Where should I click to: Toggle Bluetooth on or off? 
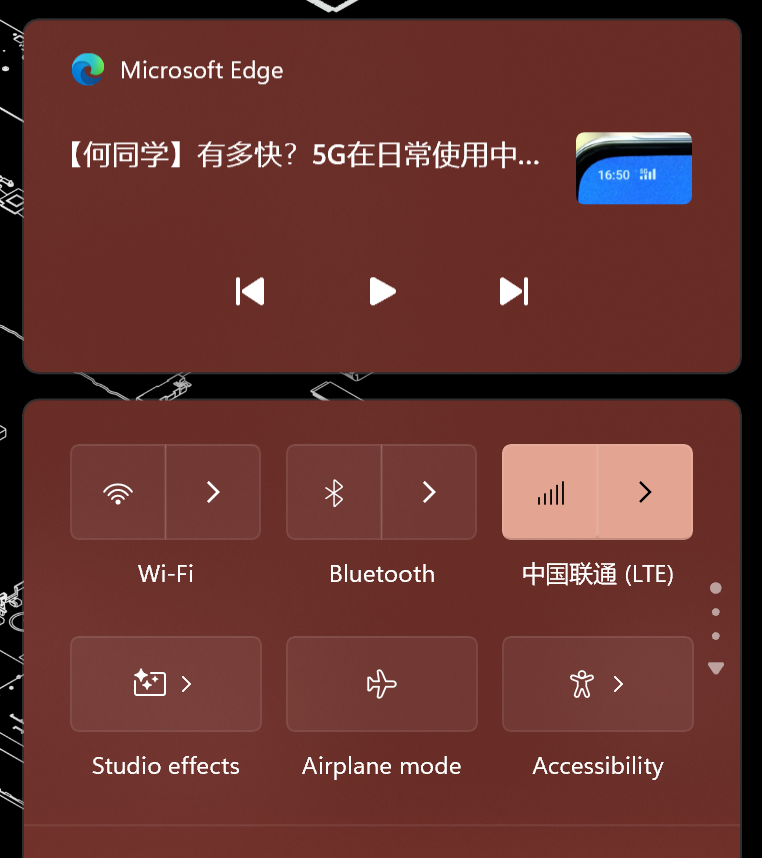pyautogui.click(x=334, y=492)
